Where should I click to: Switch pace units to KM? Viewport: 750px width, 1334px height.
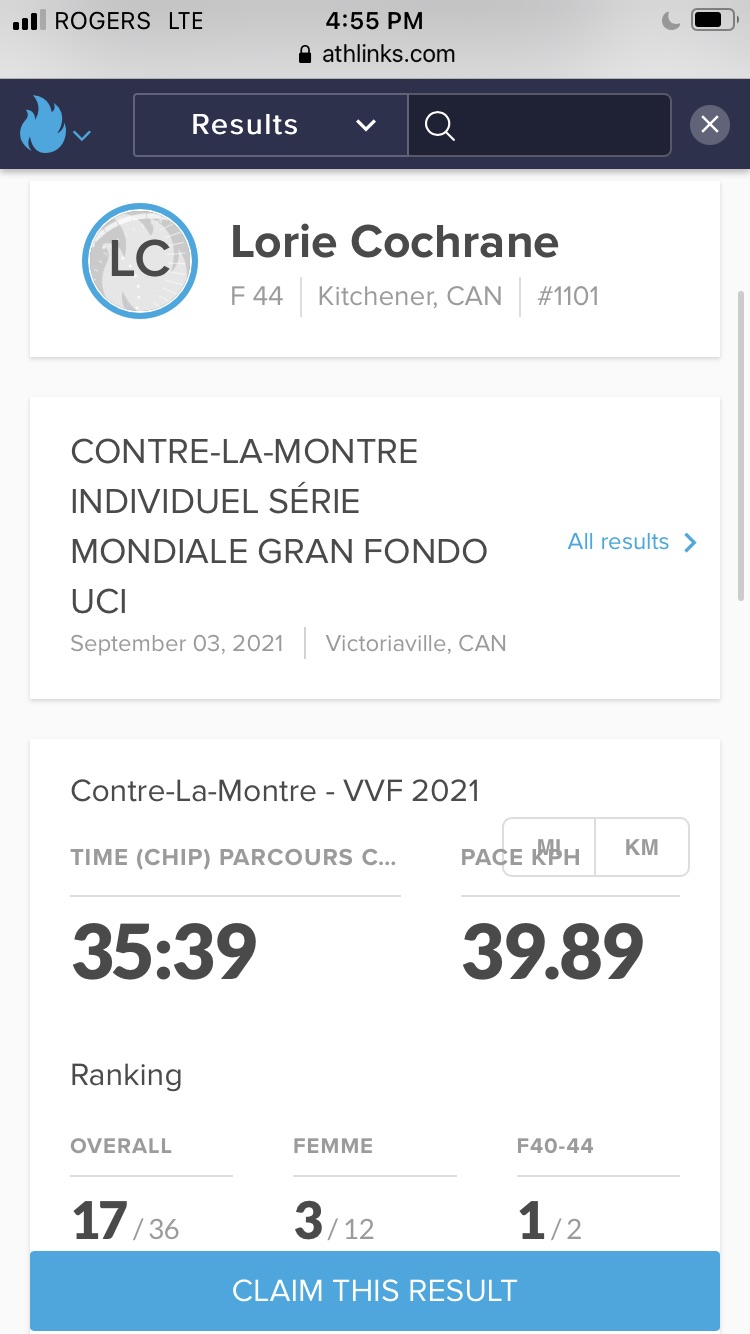641,847
